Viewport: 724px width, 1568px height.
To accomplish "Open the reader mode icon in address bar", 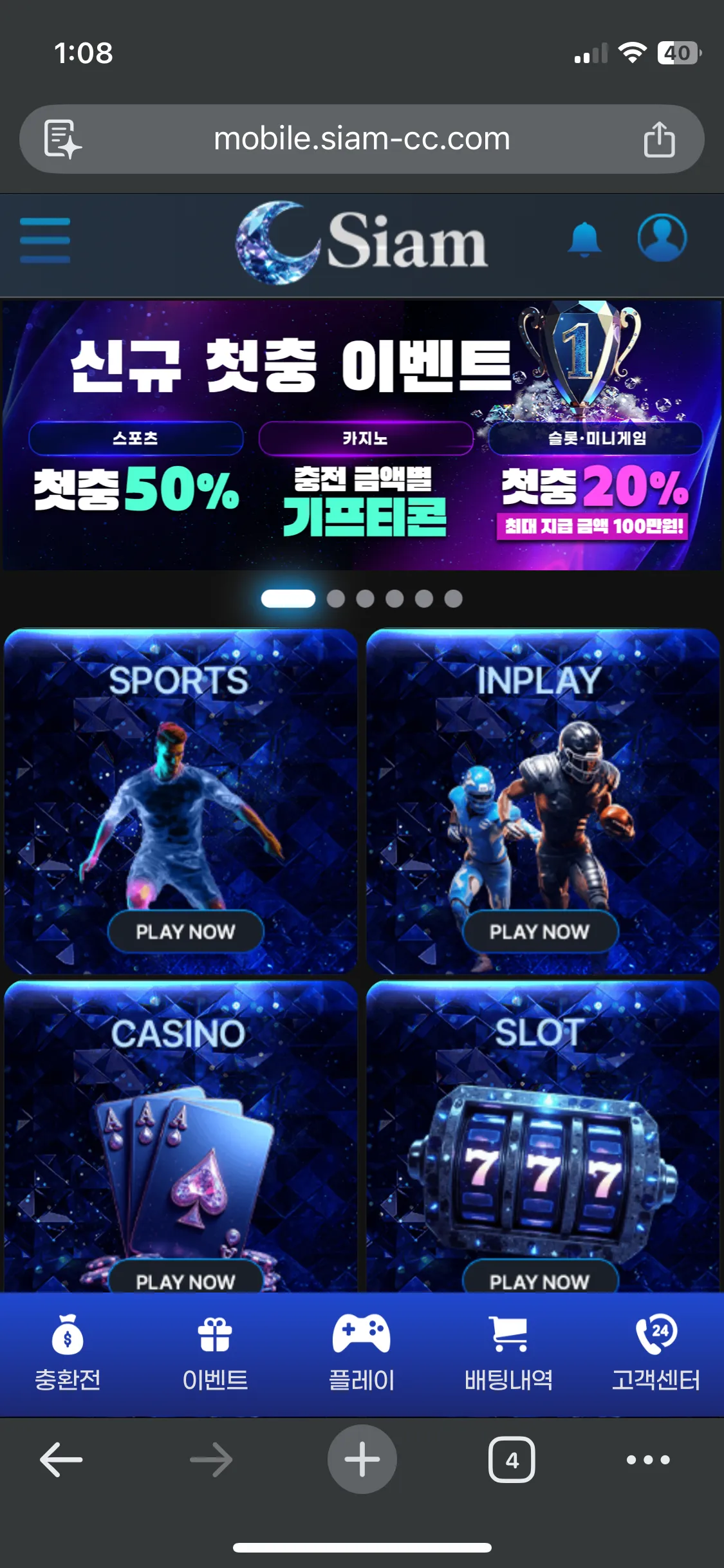I will (x=62, y=139).
